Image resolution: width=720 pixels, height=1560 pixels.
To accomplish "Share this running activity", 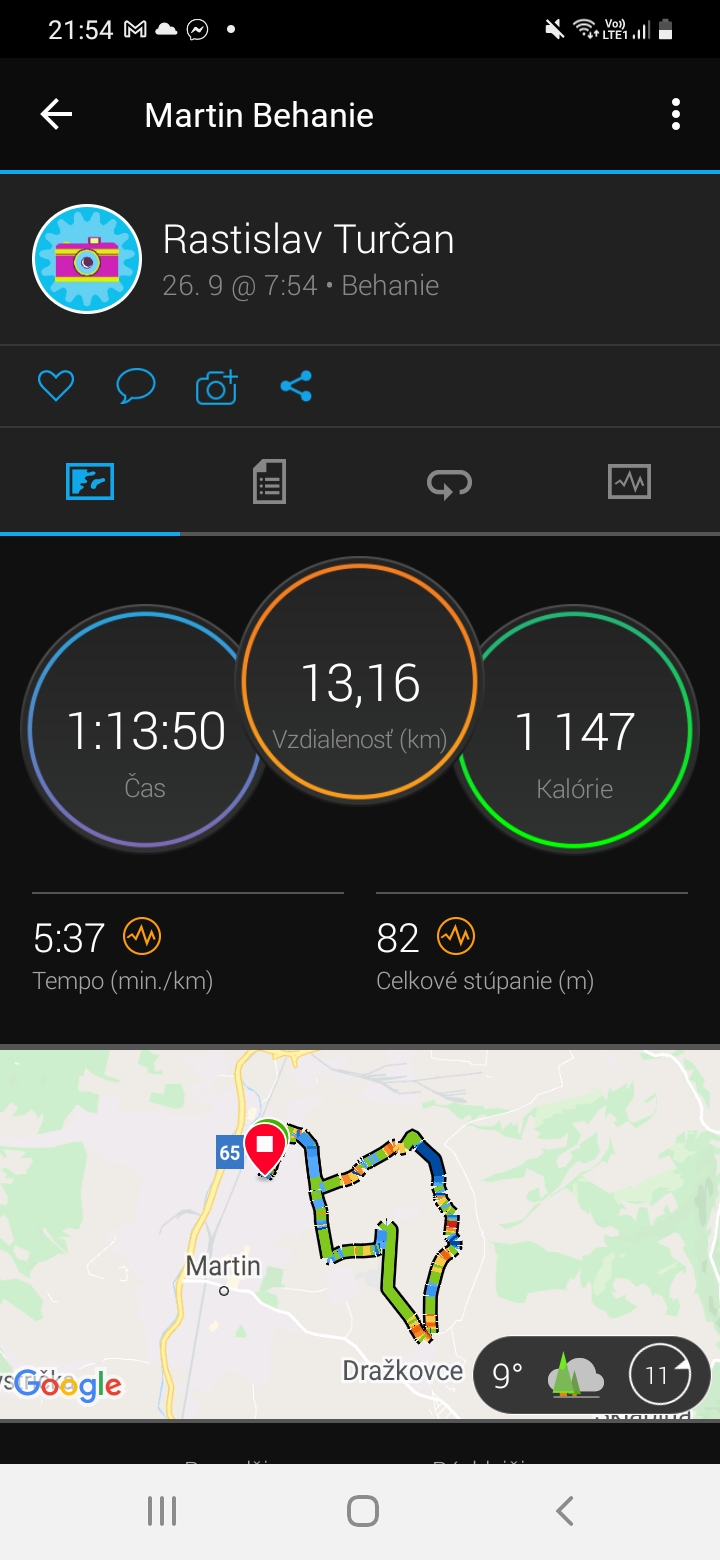I will 296,386.
